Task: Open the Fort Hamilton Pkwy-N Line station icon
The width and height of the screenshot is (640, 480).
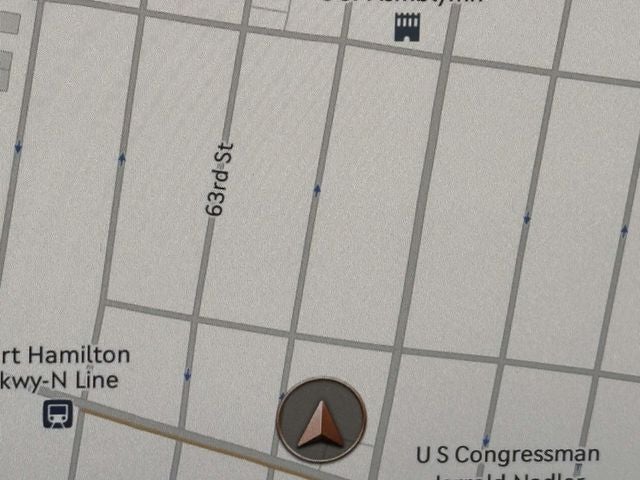Action: 58,414
